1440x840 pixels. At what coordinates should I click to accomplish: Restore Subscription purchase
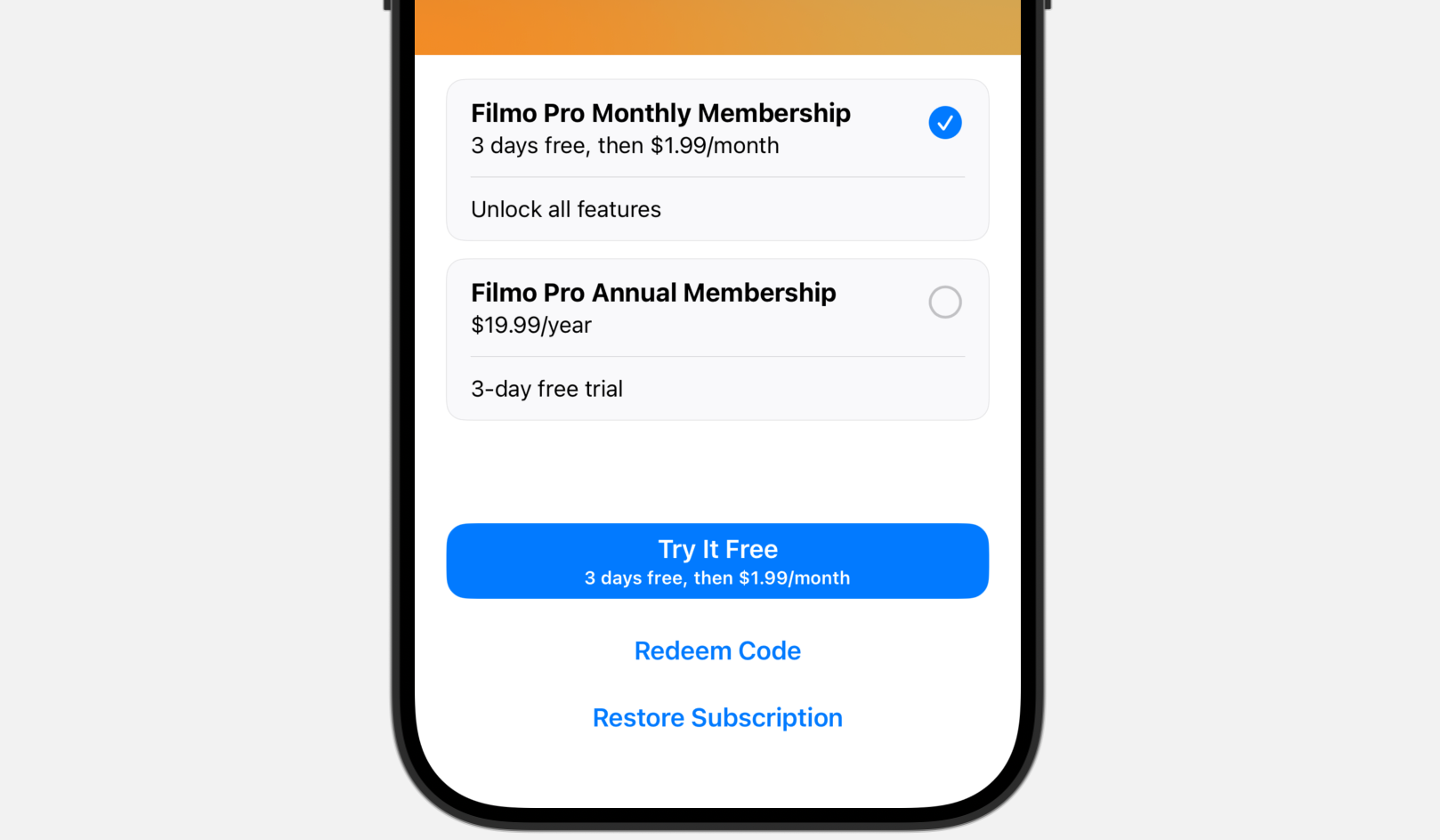click(x=717, y=718)
